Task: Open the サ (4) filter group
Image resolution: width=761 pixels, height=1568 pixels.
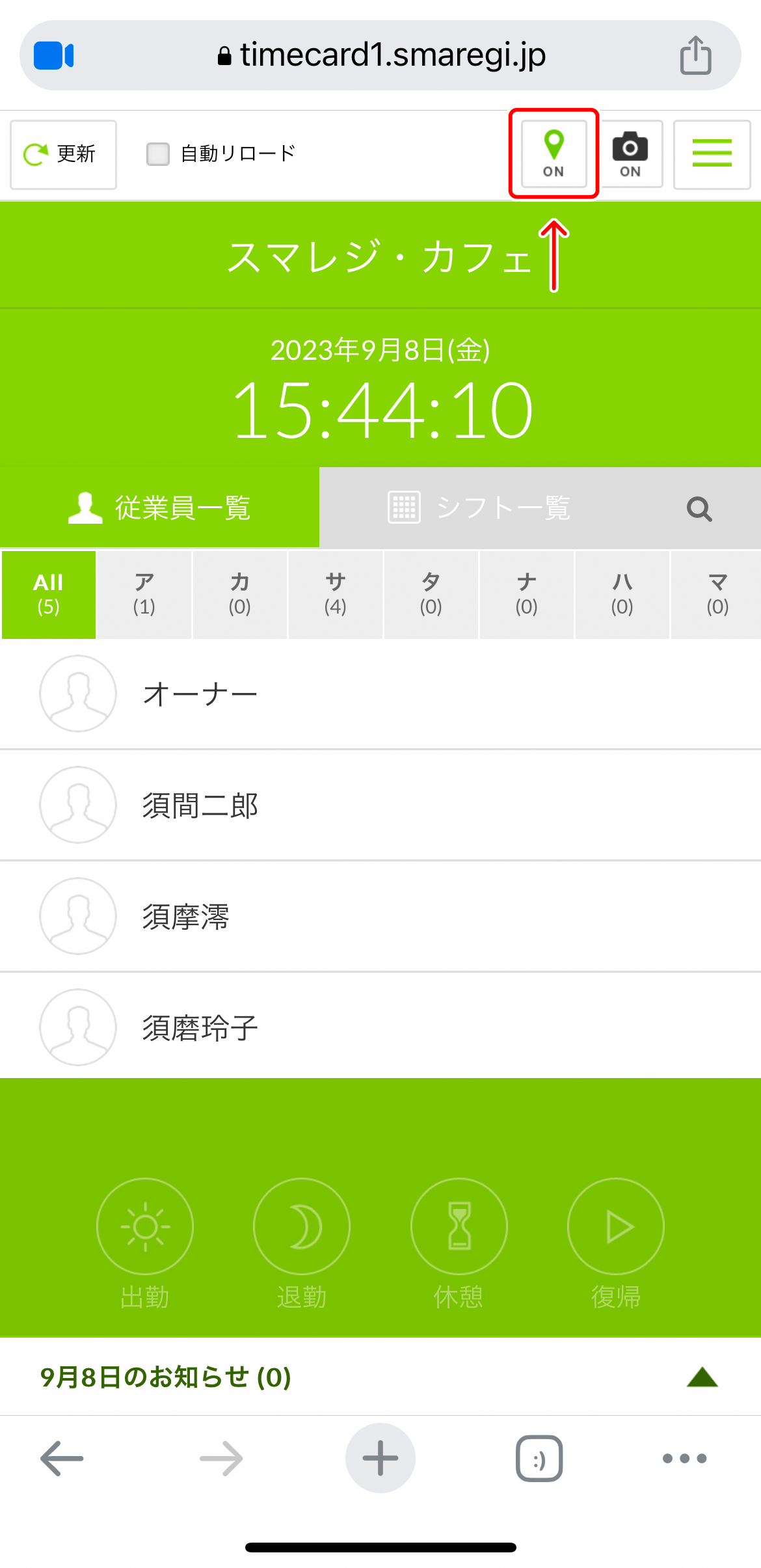Action: click(335, 594)
